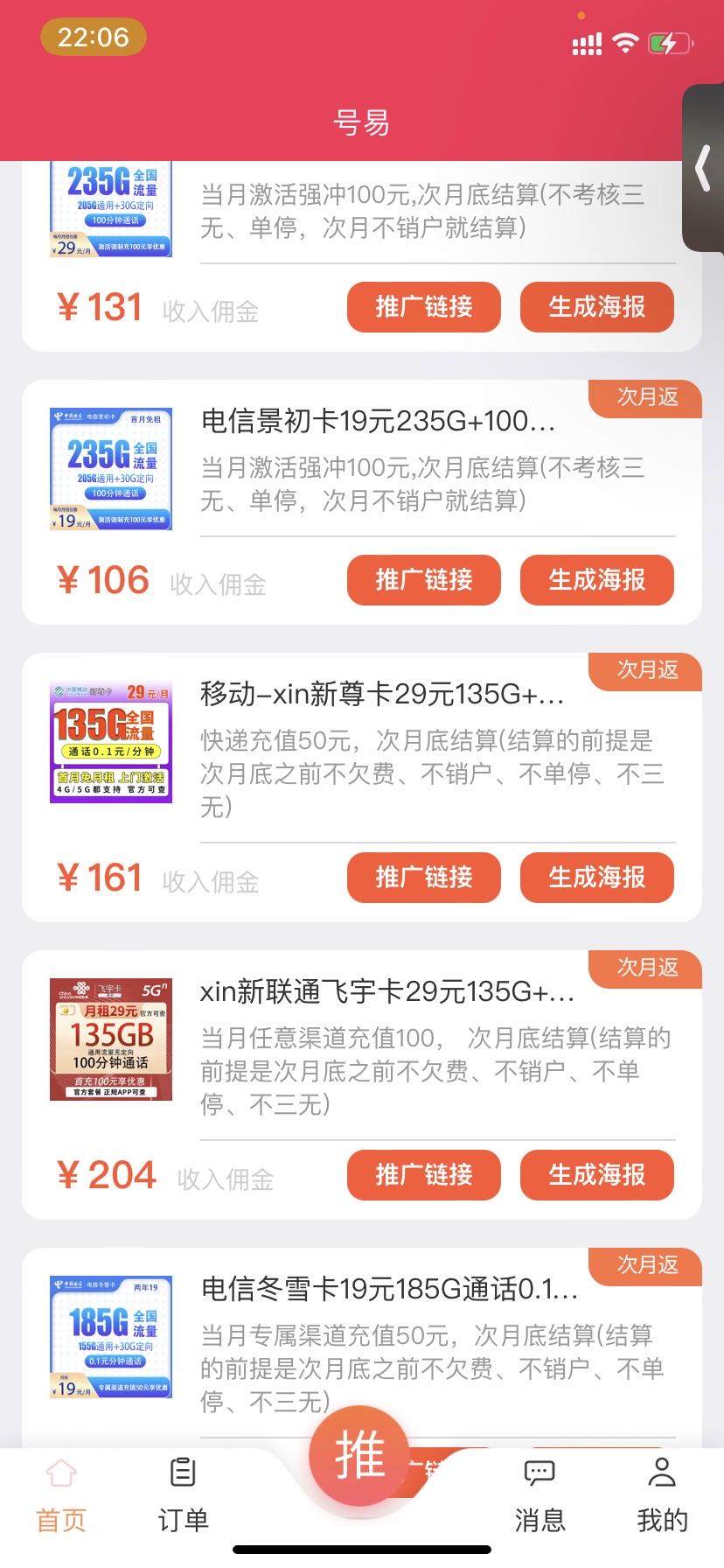Viewport: 724px width, 1568px height.
Task: Expand the side panel arrow handle
Action: coord(704,168)
